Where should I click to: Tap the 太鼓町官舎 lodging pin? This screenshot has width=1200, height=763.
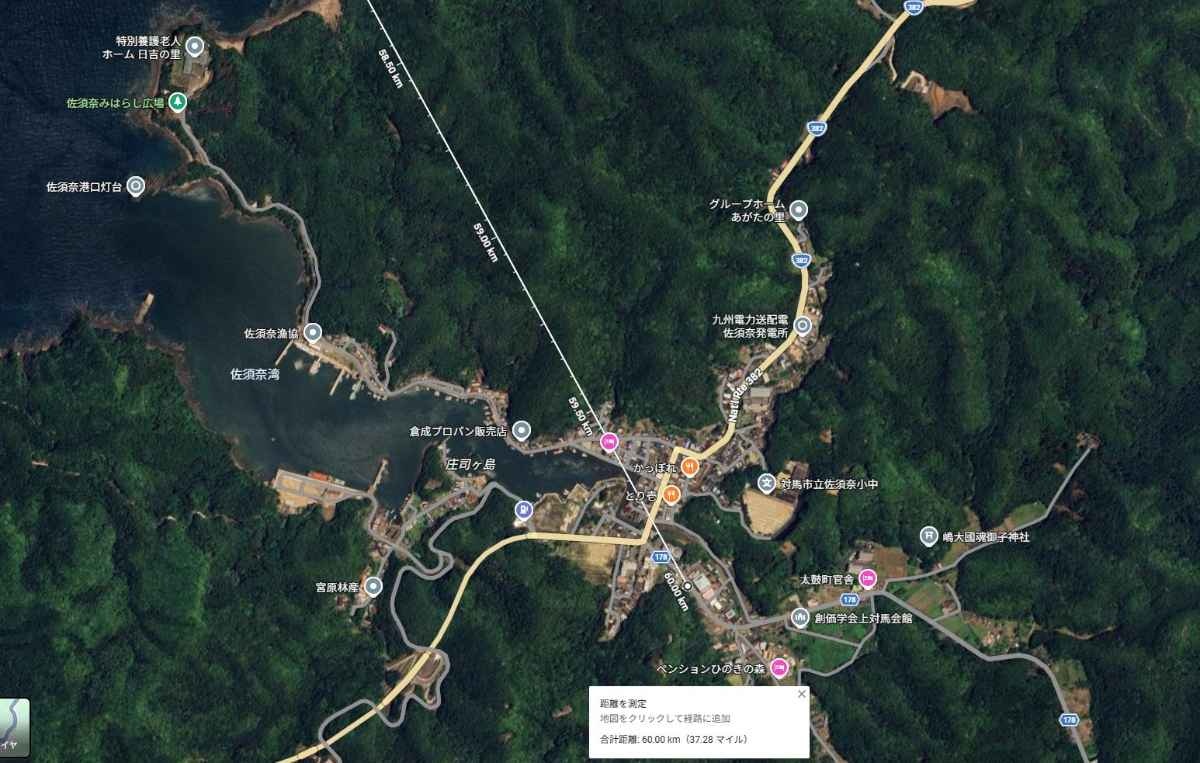(x=868, y=578)
